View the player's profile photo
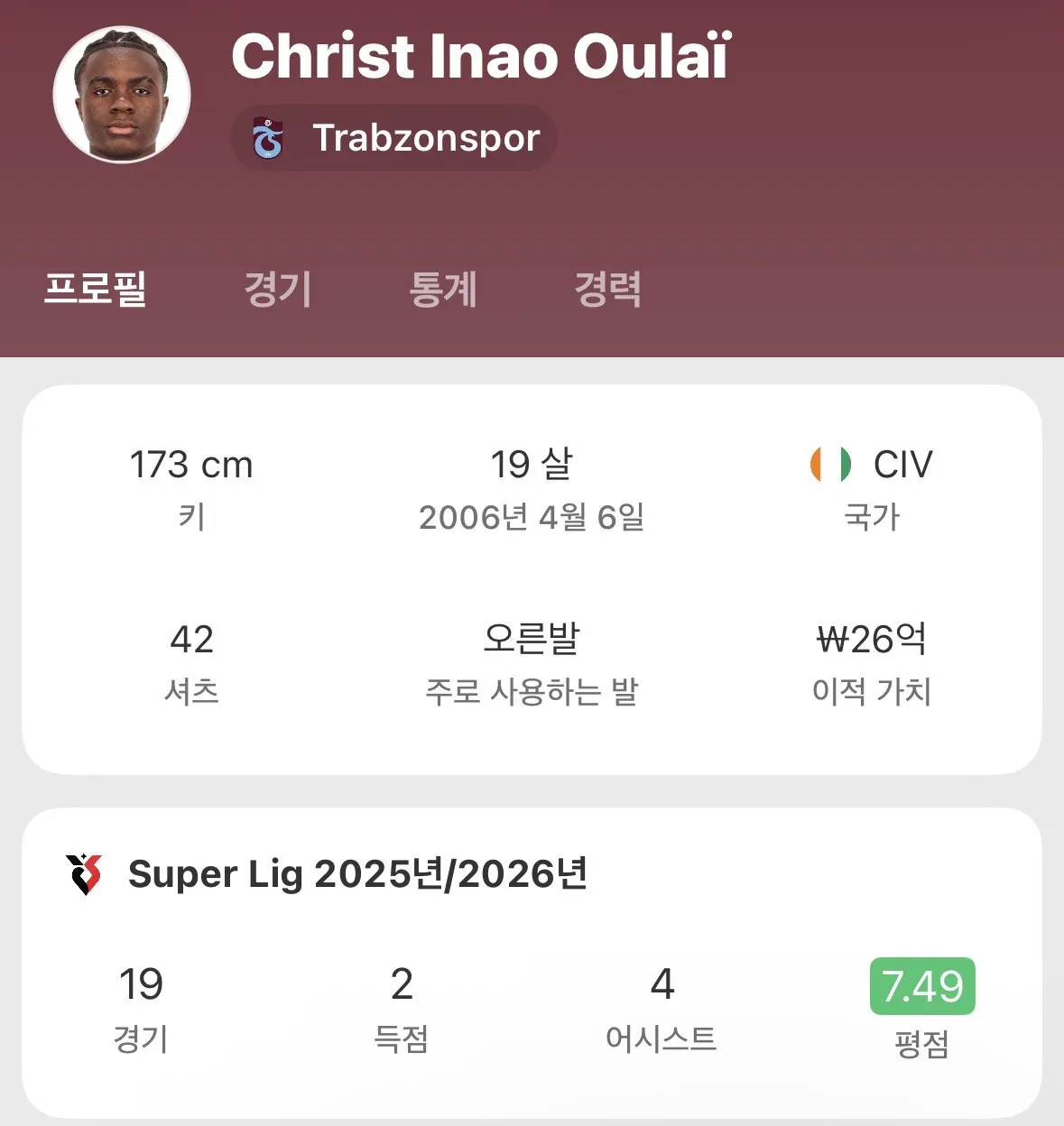The width and height of the screenshot is (1064, 1126). (x=122, y=96)
